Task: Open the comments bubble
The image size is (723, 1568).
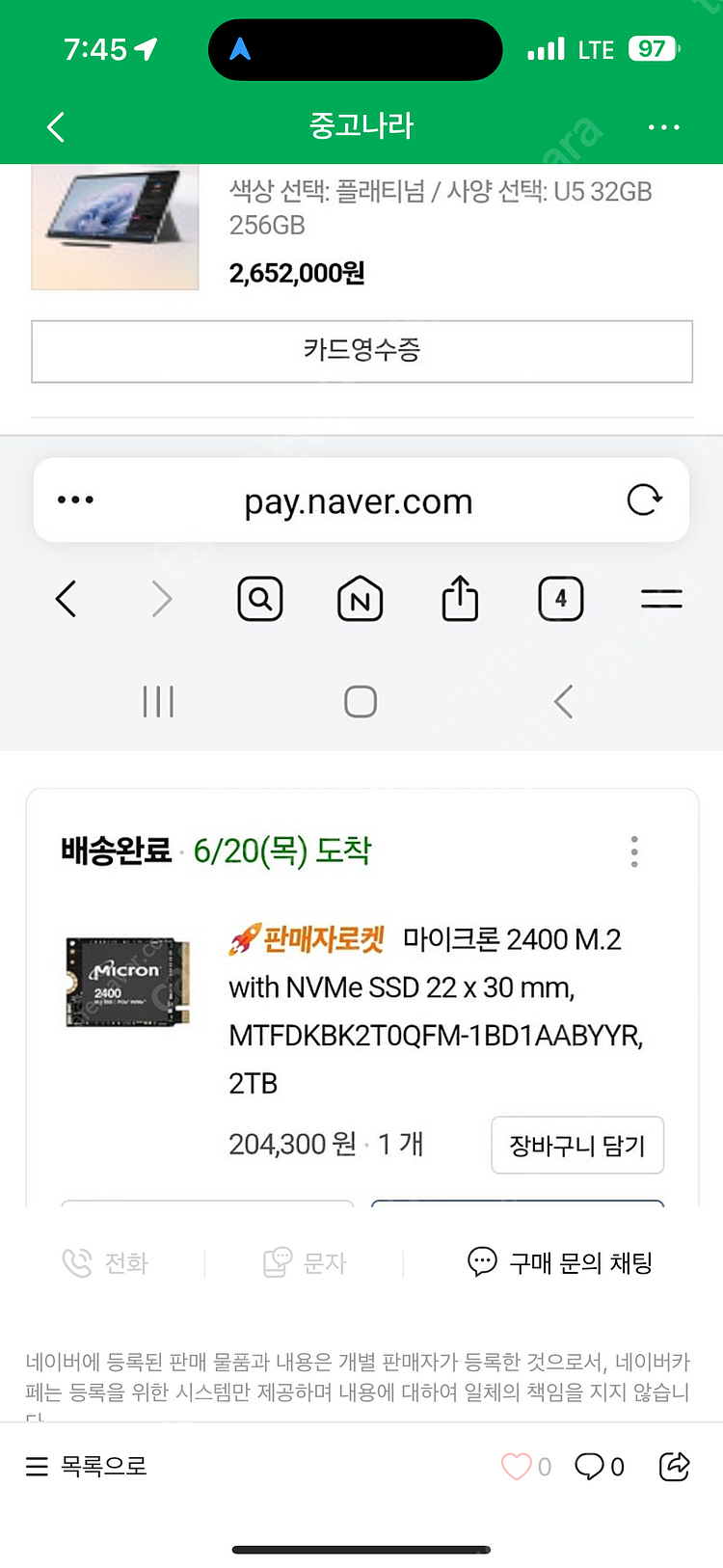Action: [590, 1467]
